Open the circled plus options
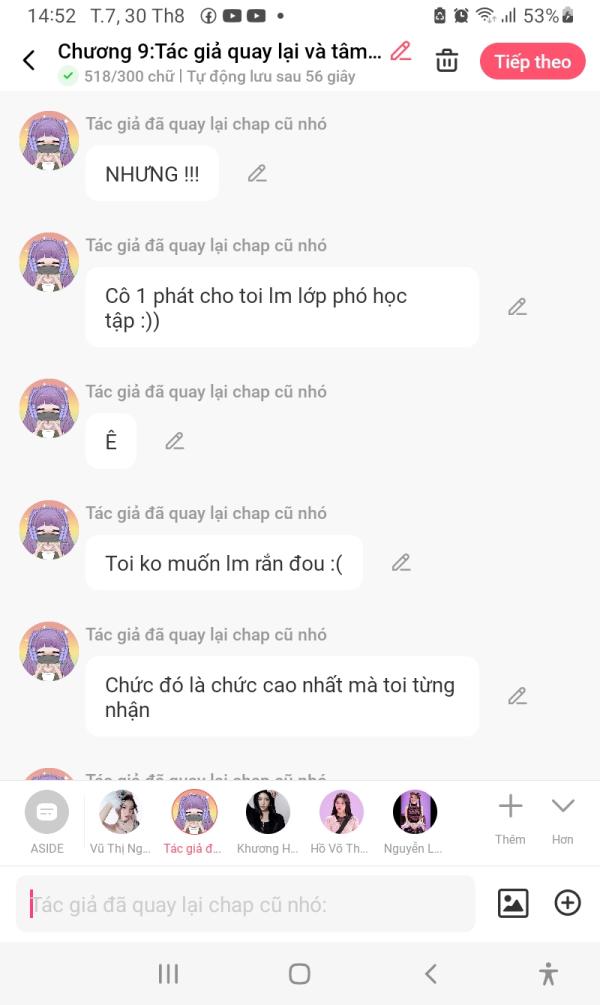This screenshot has width=600, height=1005. tap(567, 903)
